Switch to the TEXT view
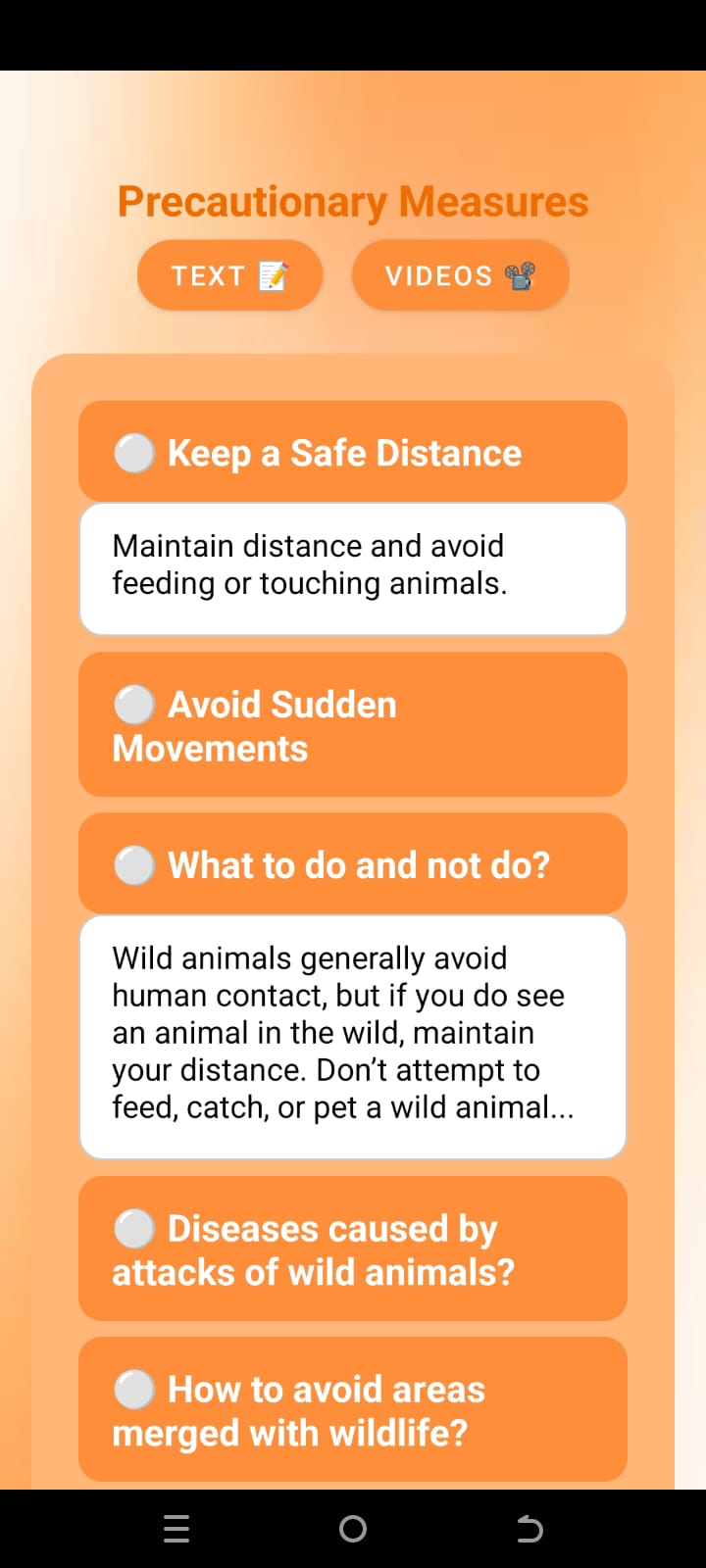 click(x=229, y=275)
